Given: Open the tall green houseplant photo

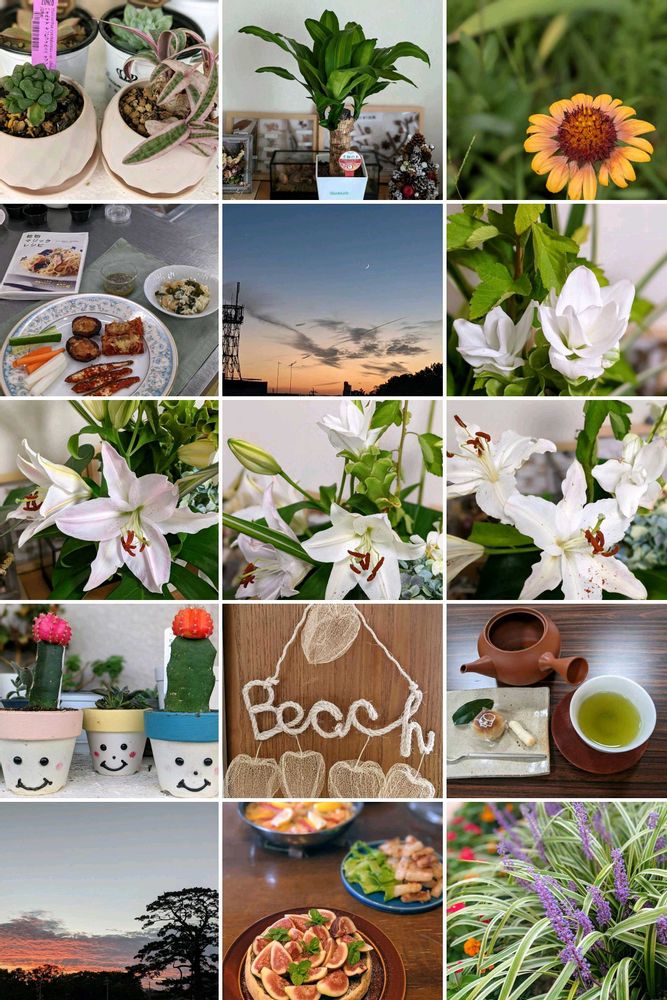Looking at the screenshot, I should pyautogui.click(x=333, y=99).
